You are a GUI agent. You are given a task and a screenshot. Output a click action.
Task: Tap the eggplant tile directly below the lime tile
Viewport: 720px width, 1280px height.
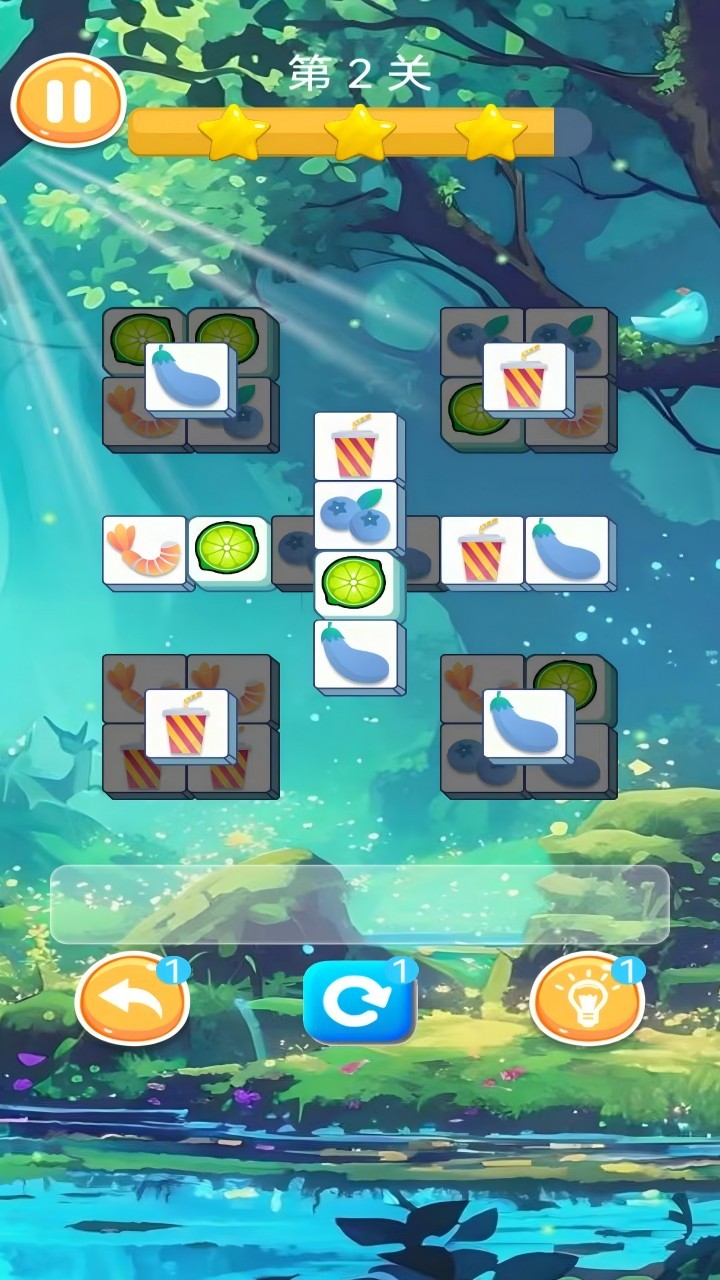click(x=358, y=655)
